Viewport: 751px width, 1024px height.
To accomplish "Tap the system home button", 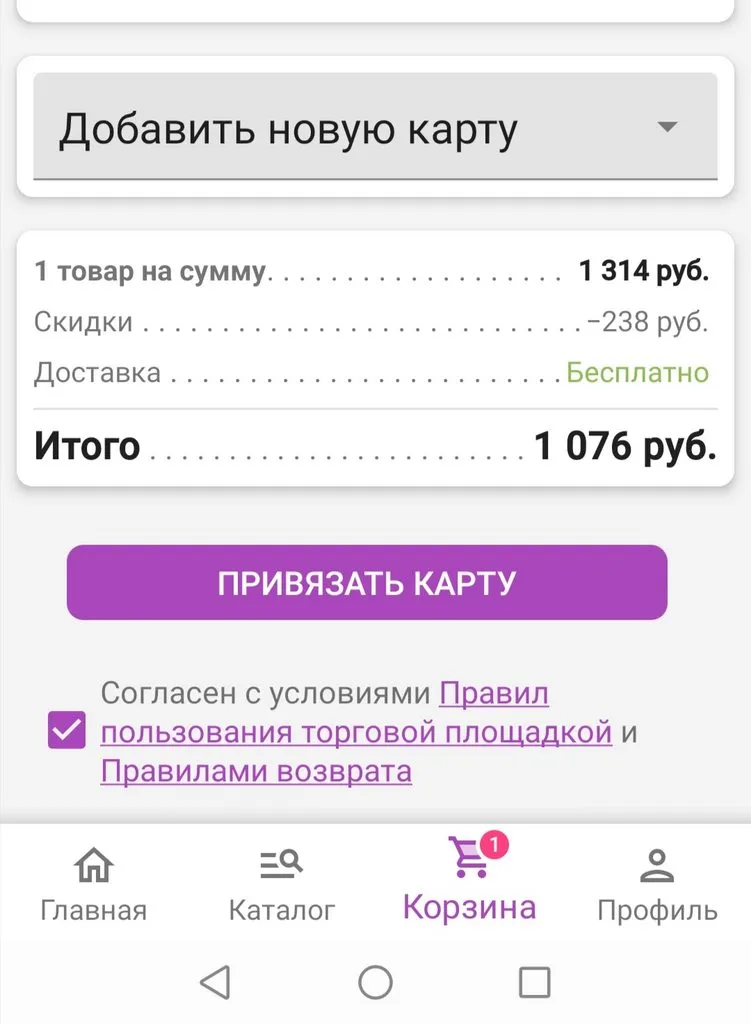I will (x=375, y=983).
